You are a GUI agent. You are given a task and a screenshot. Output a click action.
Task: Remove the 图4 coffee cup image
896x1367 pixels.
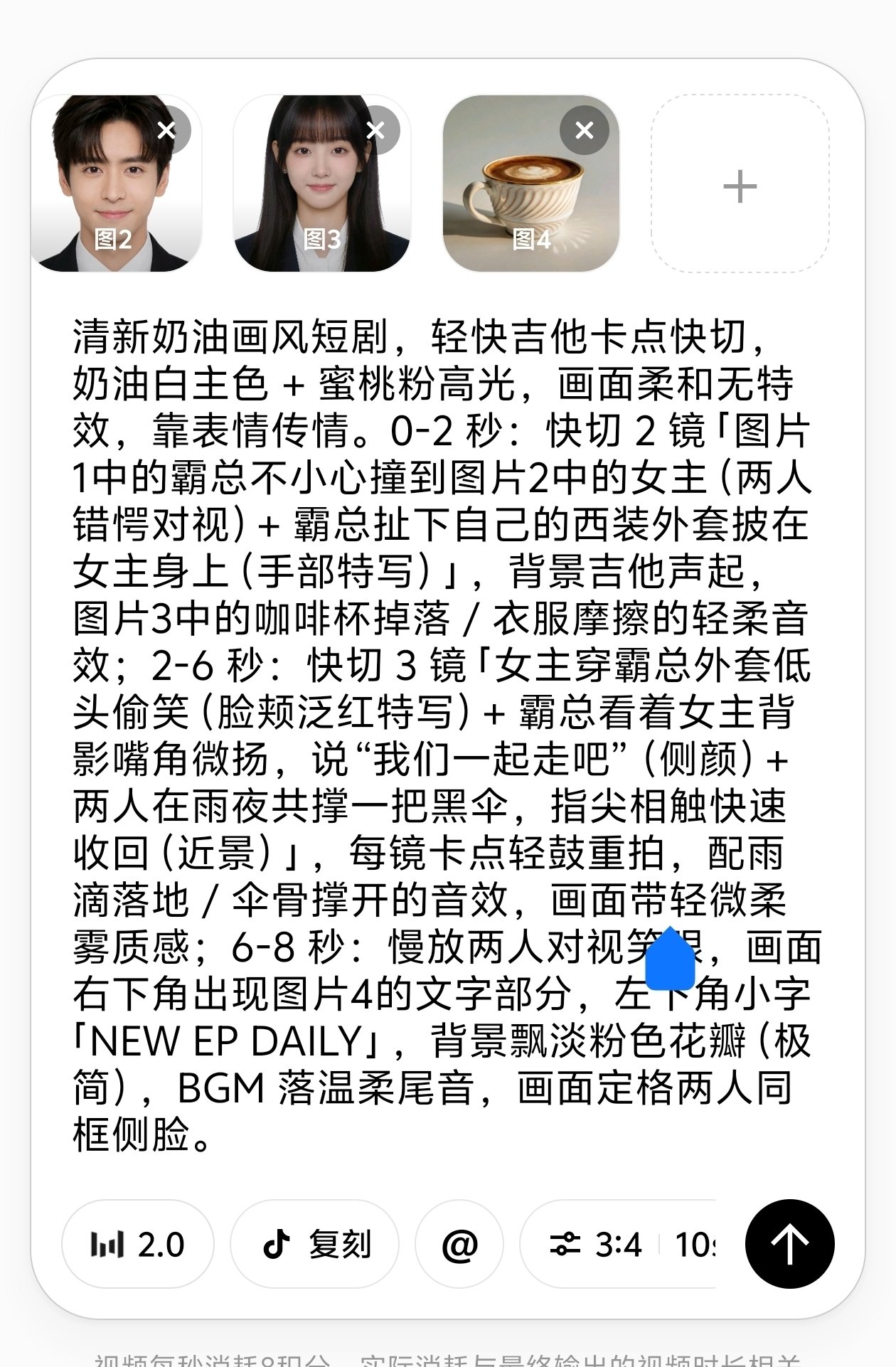584,130
